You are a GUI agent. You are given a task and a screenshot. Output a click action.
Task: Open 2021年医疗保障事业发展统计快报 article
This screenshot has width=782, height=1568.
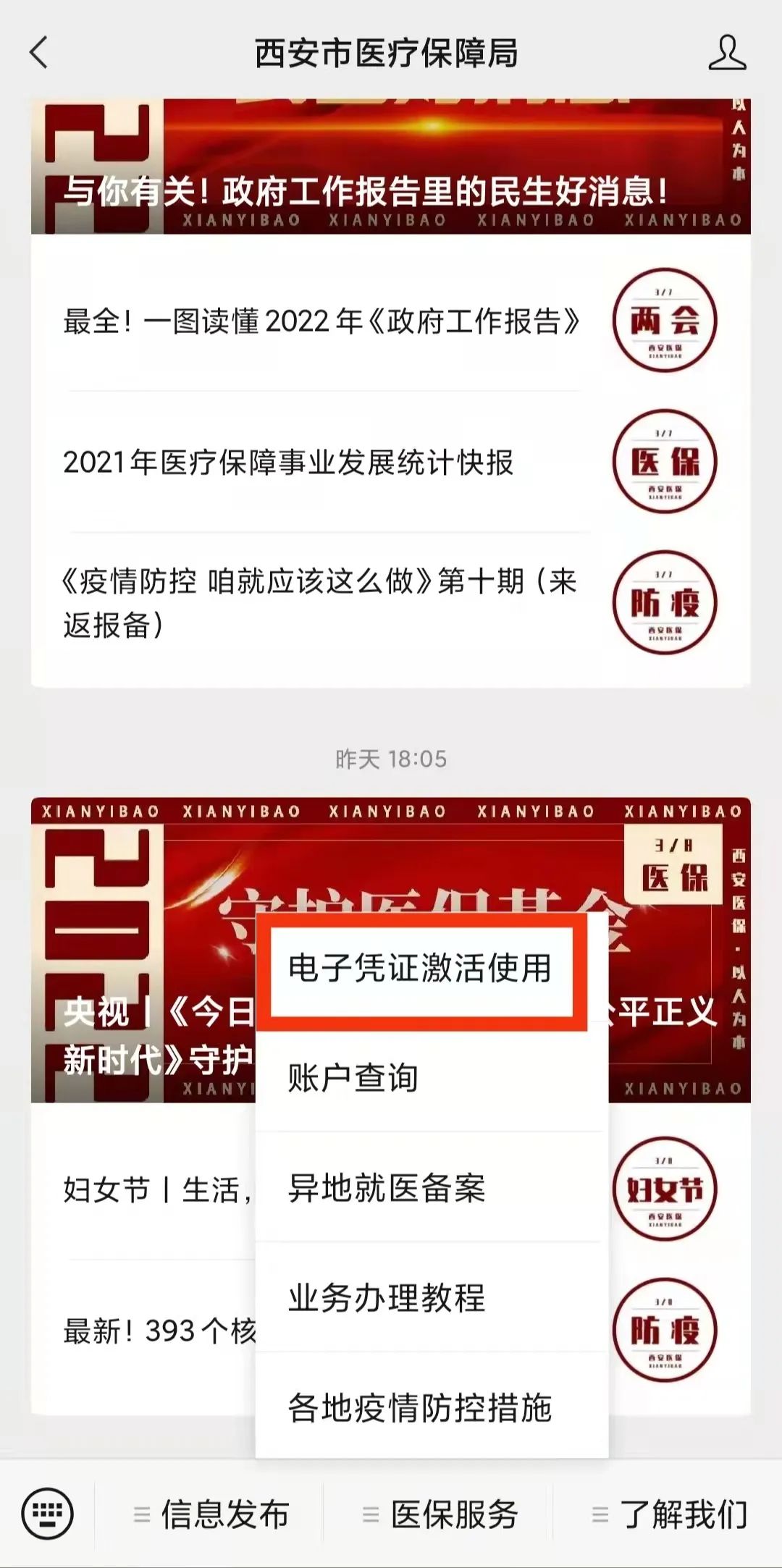tap(290, 462)
